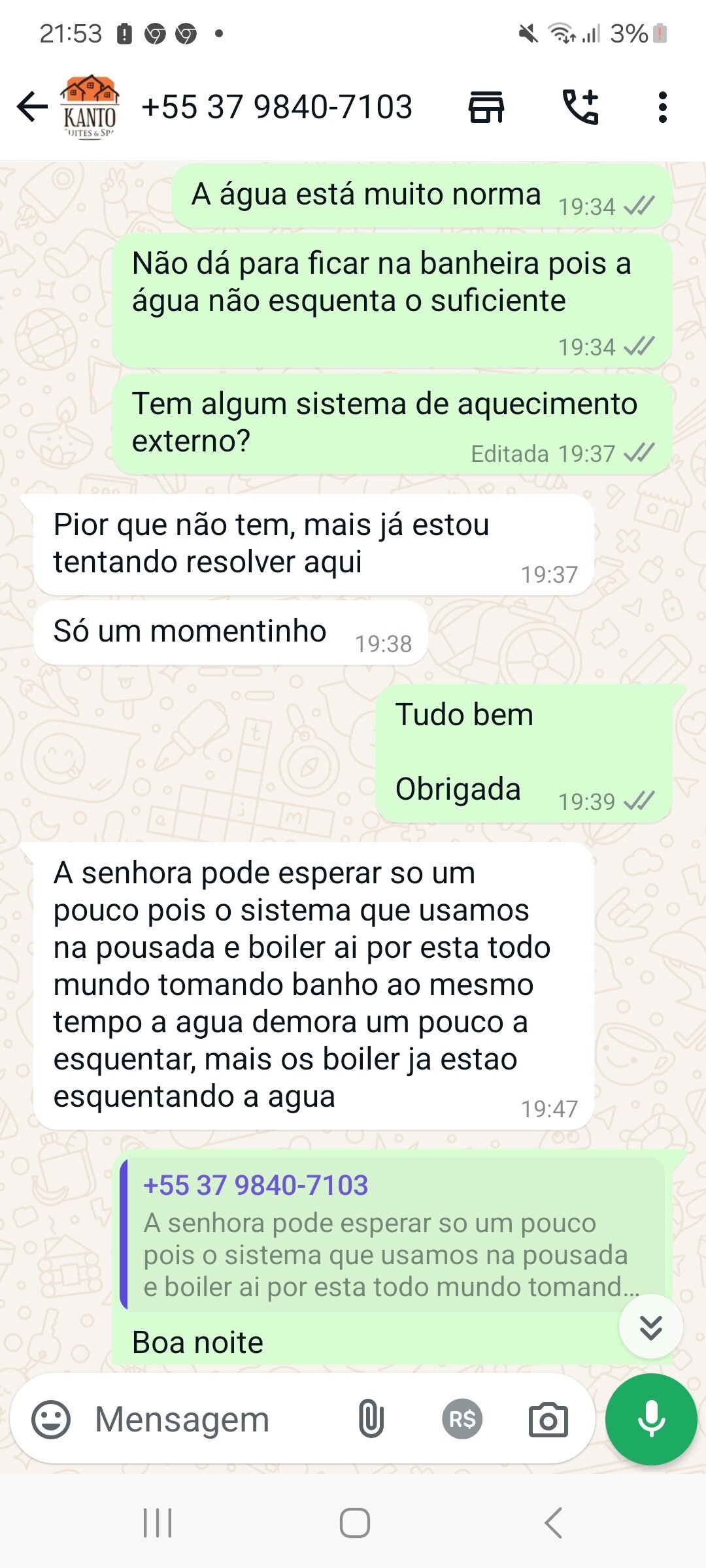
Task: Jump to latest messages with the double-chevron button
Action: coord(651,1326)
